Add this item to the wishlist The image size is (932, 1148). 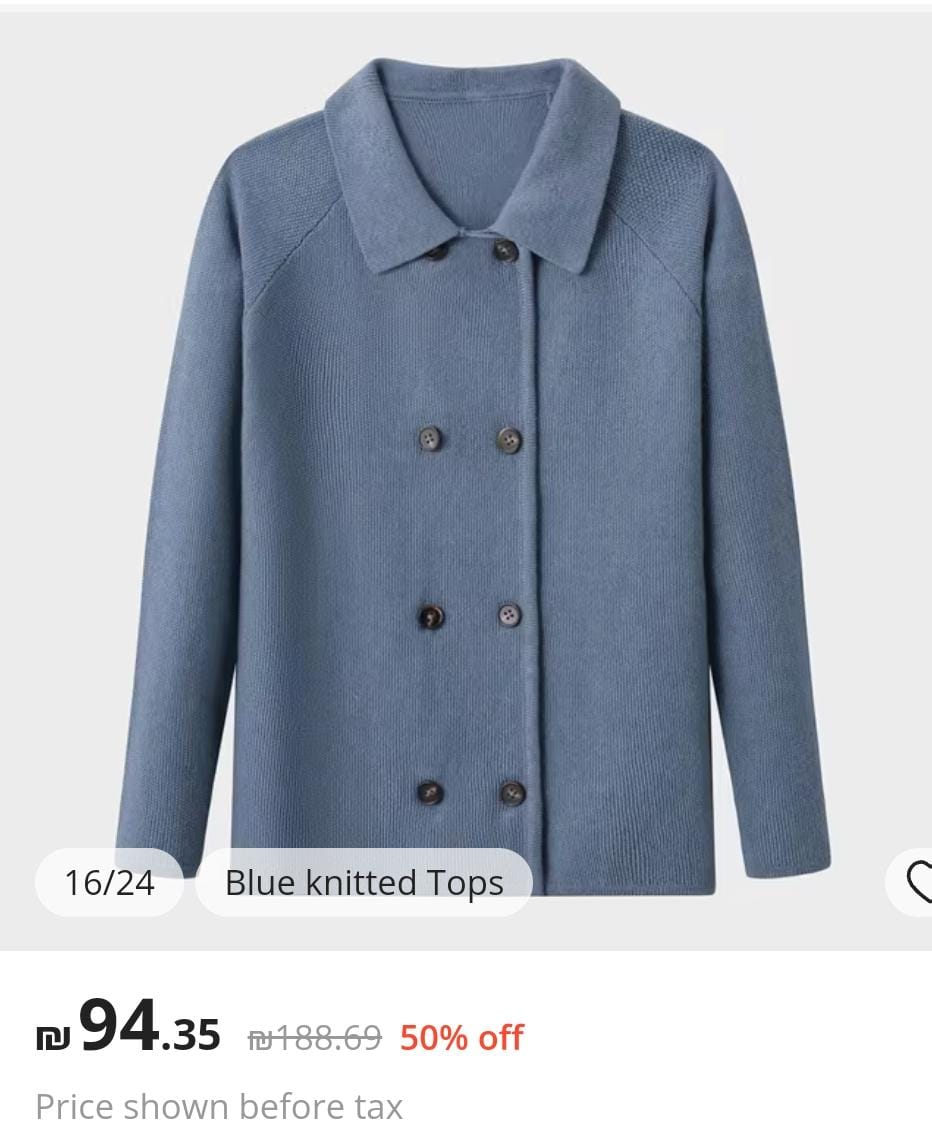[916, 882]
